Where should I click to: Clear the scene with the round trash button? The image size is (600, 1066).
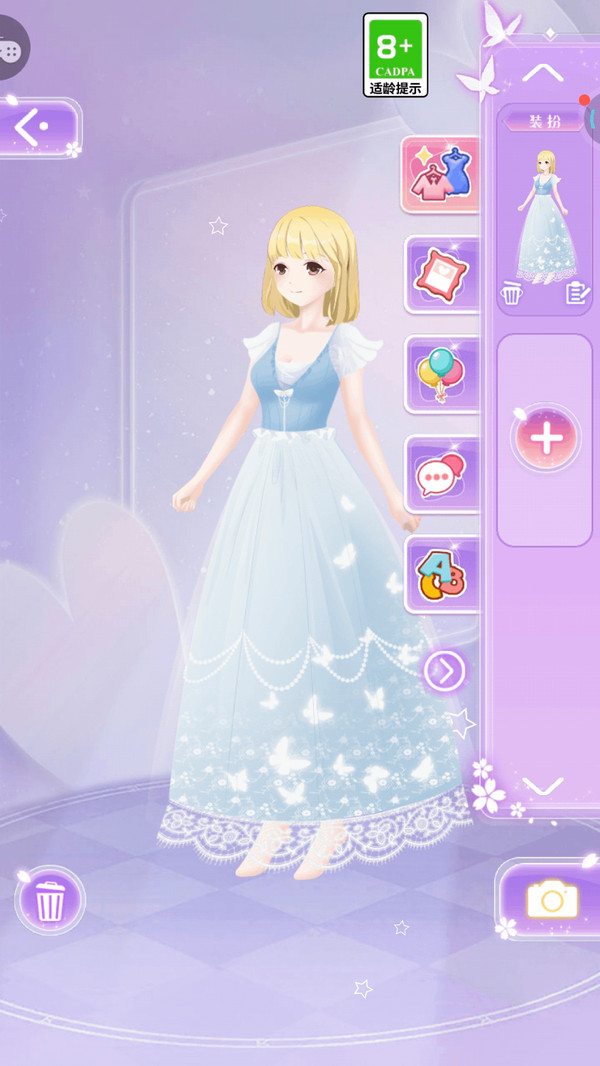[50, 900]
